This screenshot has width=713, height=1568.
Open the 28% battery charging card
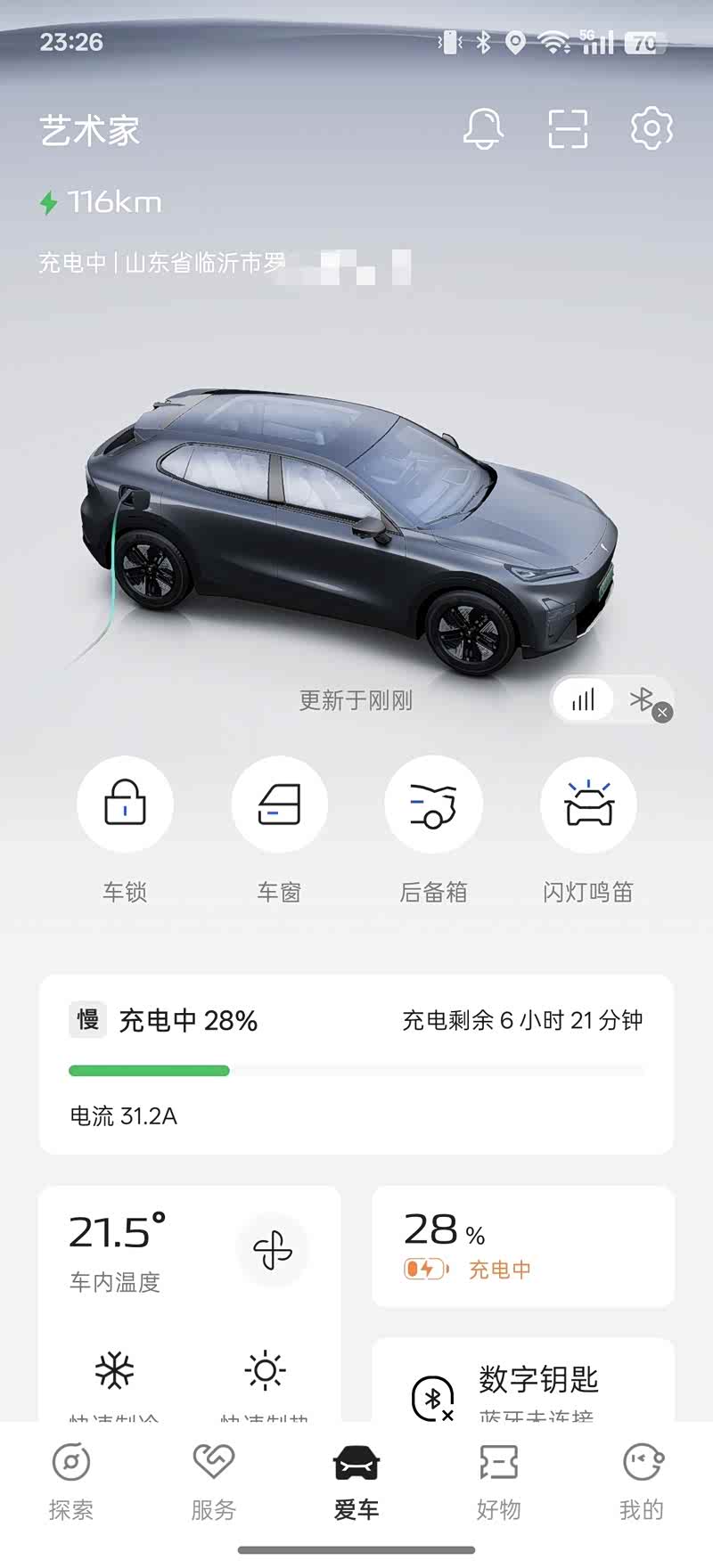tap(522, 1246)
